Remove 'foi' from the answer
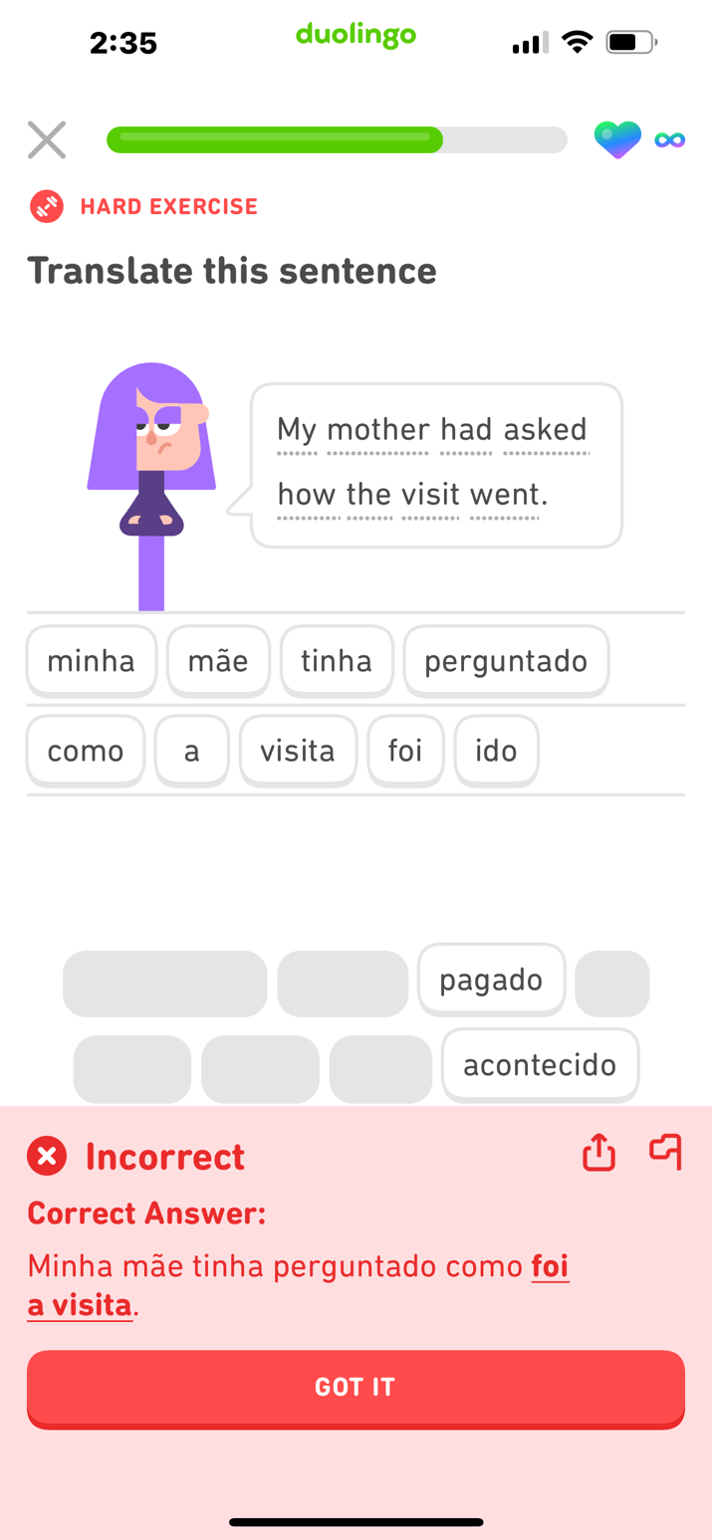The height and width of the screenshot is (1540, 715). (405, 751)
